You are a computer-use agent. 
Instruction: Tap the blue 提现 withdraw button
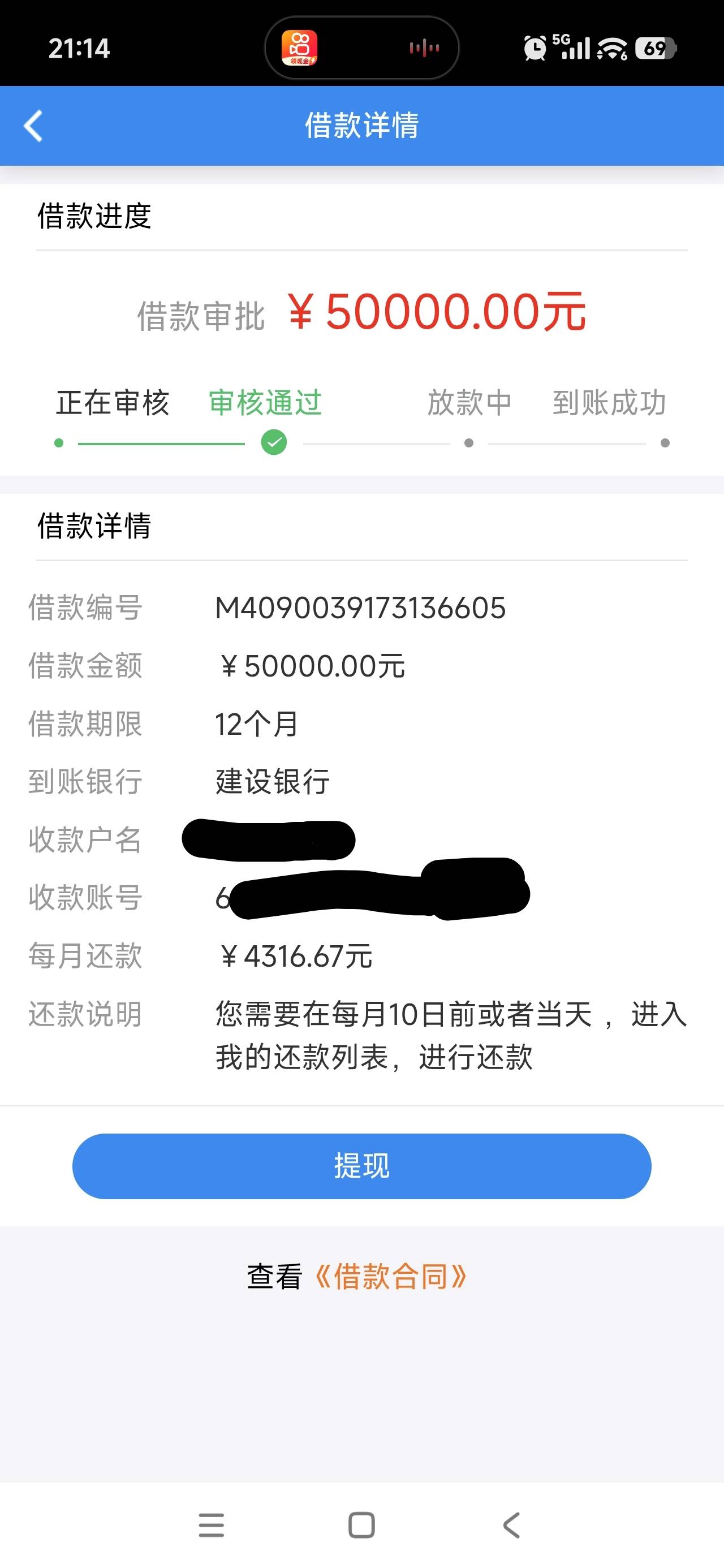tap(361, 1166)
